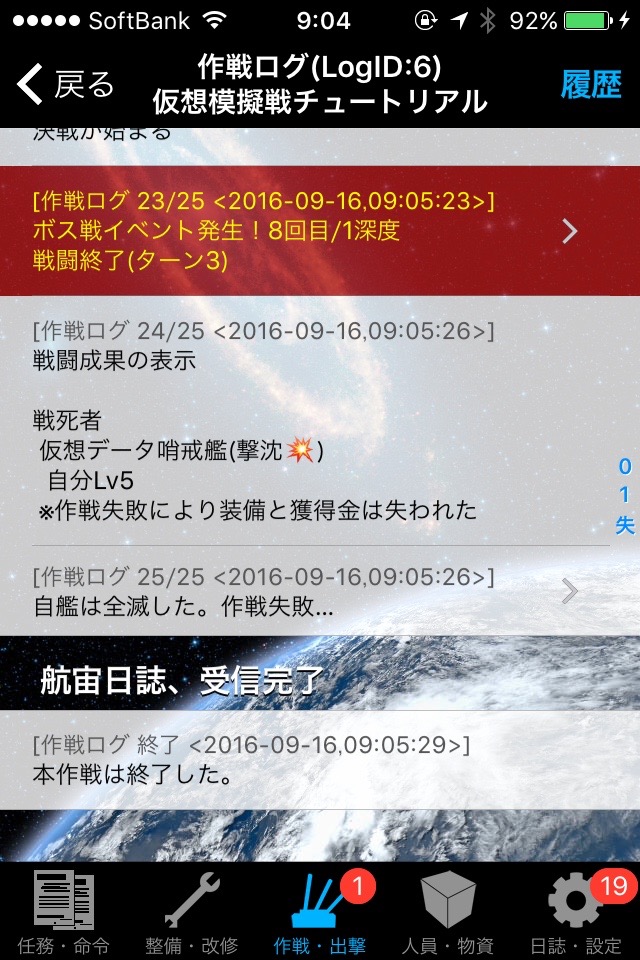Switch to the 人員・物資 tab
The width and height of the screenshot is (640, 960).
tap(448, 911)
